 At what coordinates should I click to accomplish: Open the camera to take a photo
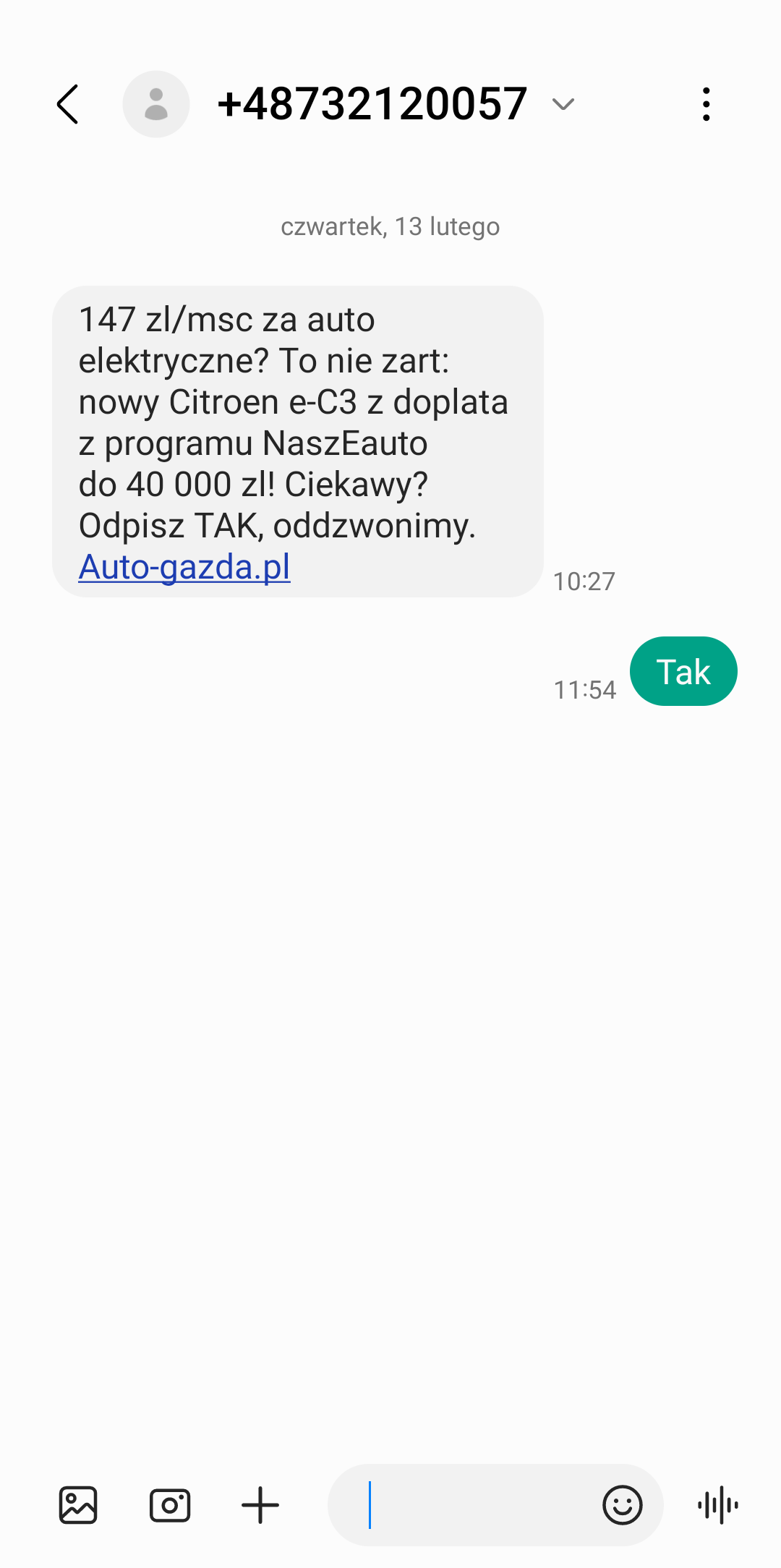click(x=170, y=1505)
